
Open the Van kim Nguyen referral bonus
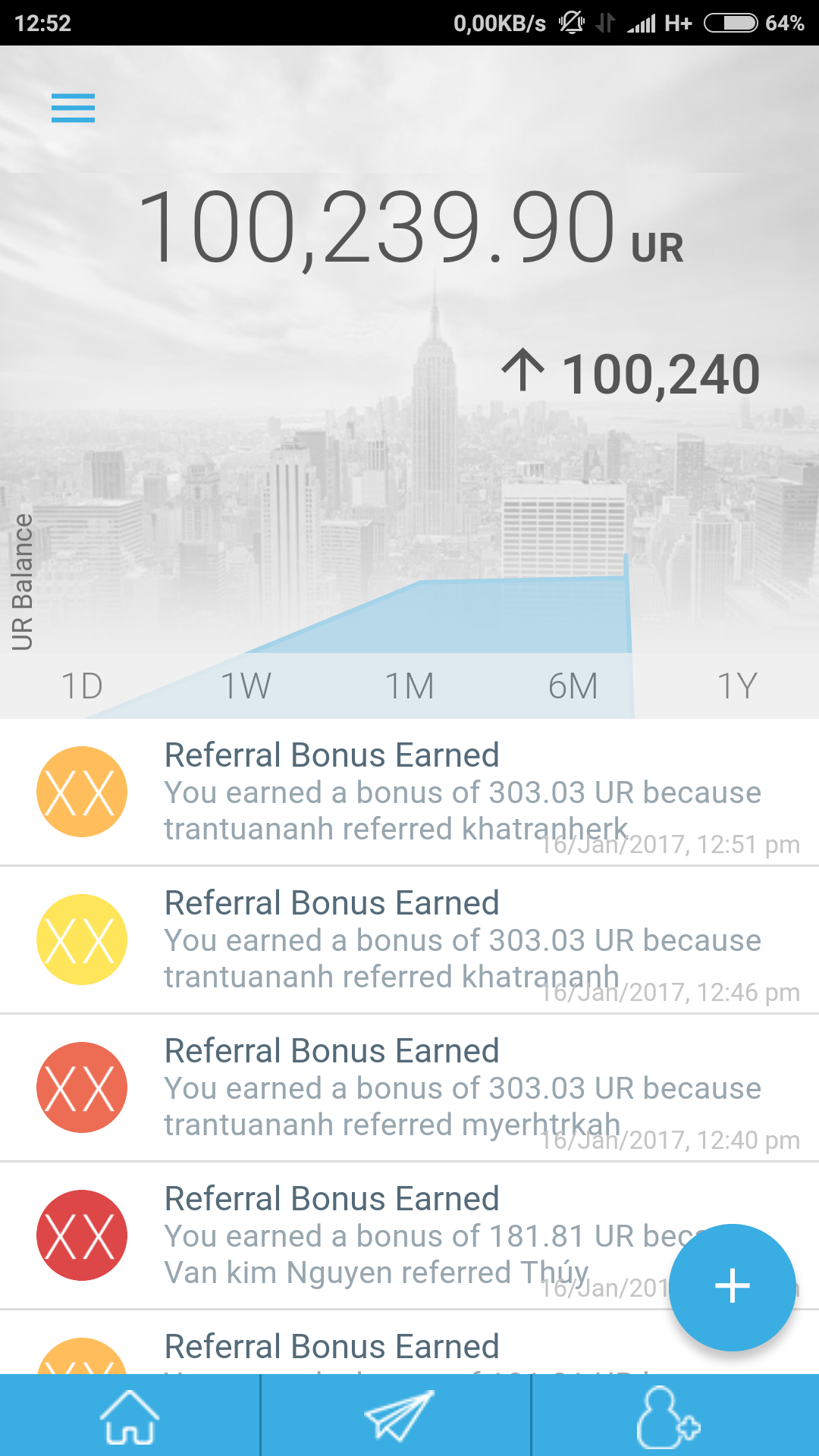click(x=379, y=1235)
